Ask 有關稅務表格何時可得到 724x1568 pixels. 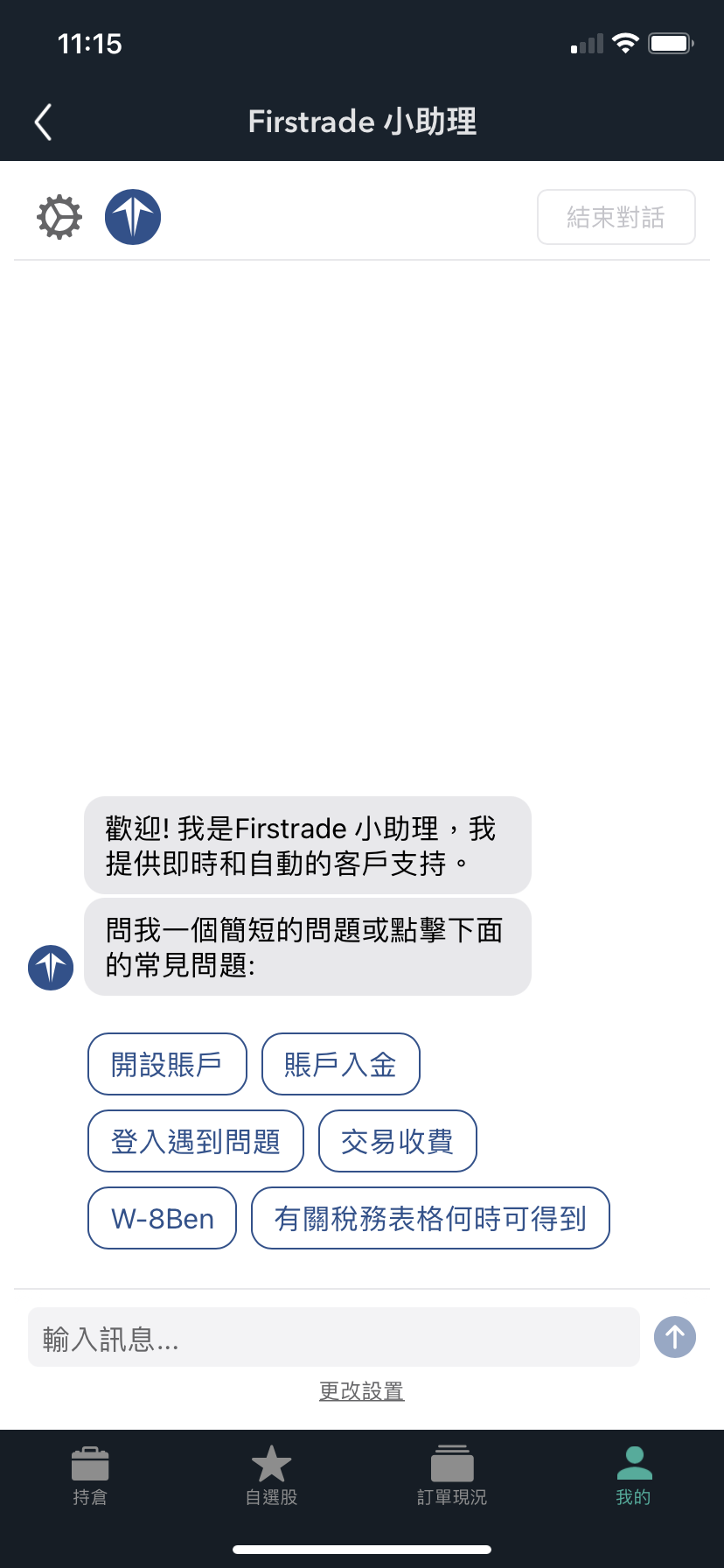click(x=429, y=1218)
